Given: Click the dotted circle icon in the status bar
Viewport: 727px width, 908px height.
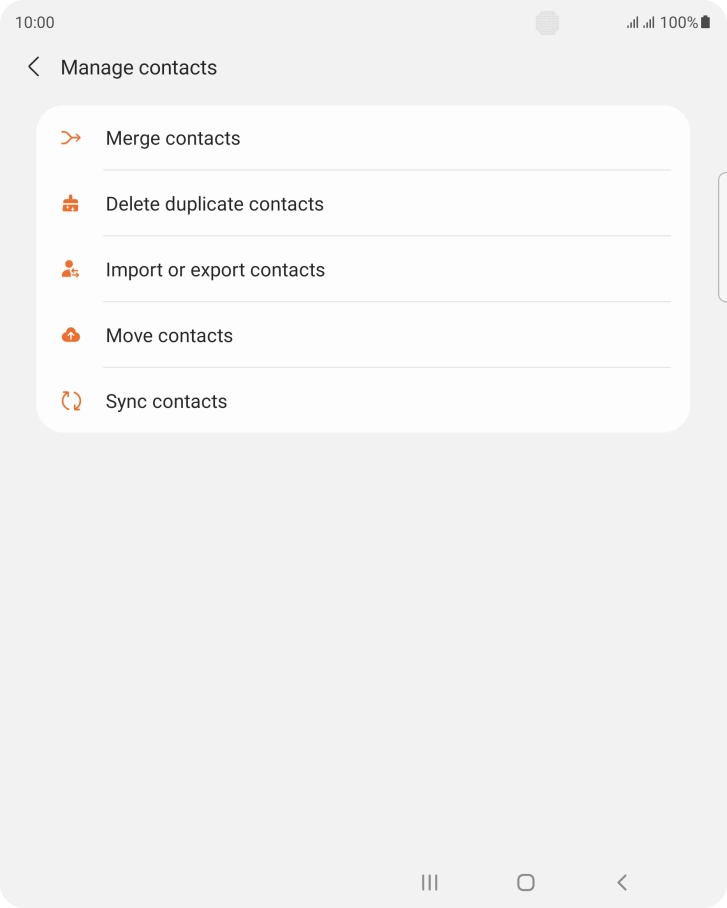Looking at the screenshot, I should pyautogui.click(x=547, y=22).
